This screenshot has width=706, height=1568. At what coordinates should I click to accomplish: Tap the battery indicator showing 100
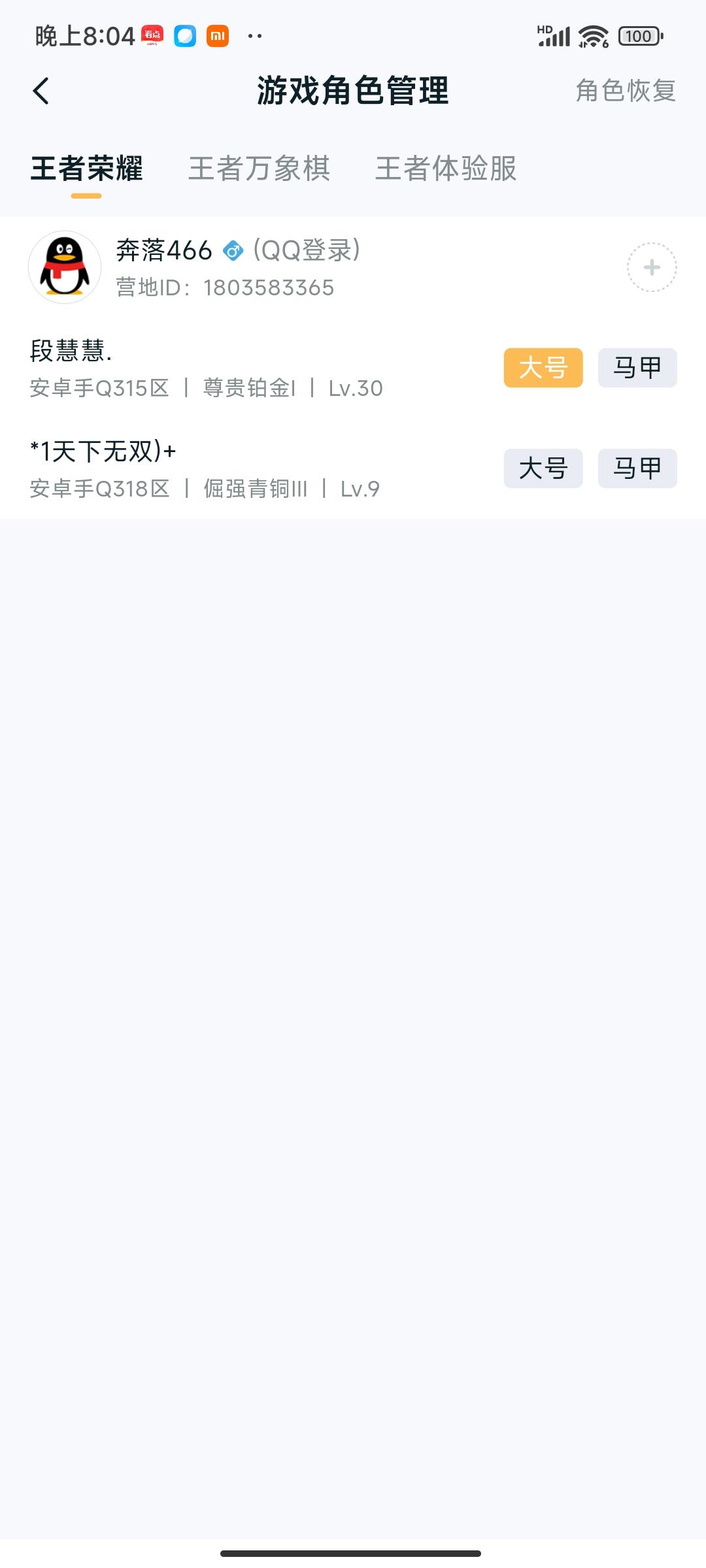(637, 37)
